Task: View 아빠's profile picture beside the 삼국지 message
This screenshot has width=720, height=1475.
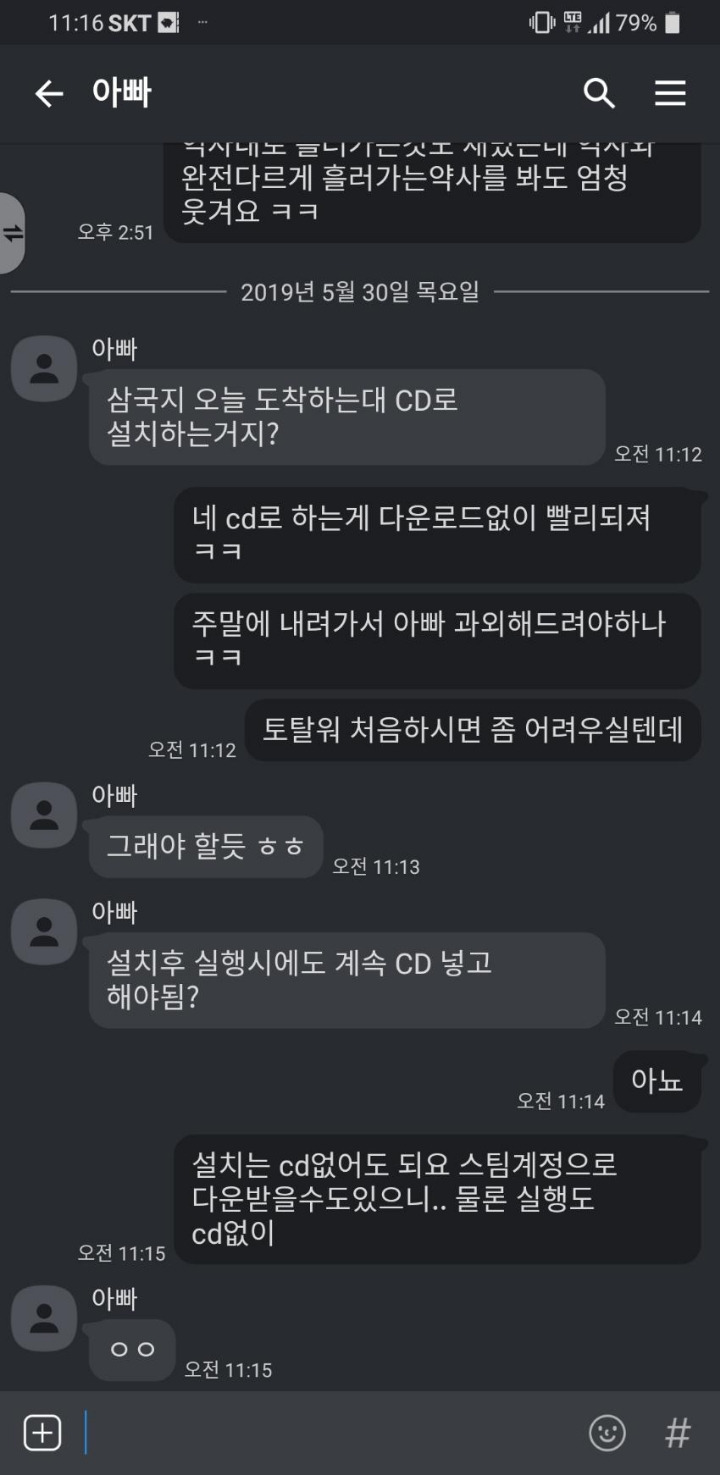Action: [x=44, y=369]
